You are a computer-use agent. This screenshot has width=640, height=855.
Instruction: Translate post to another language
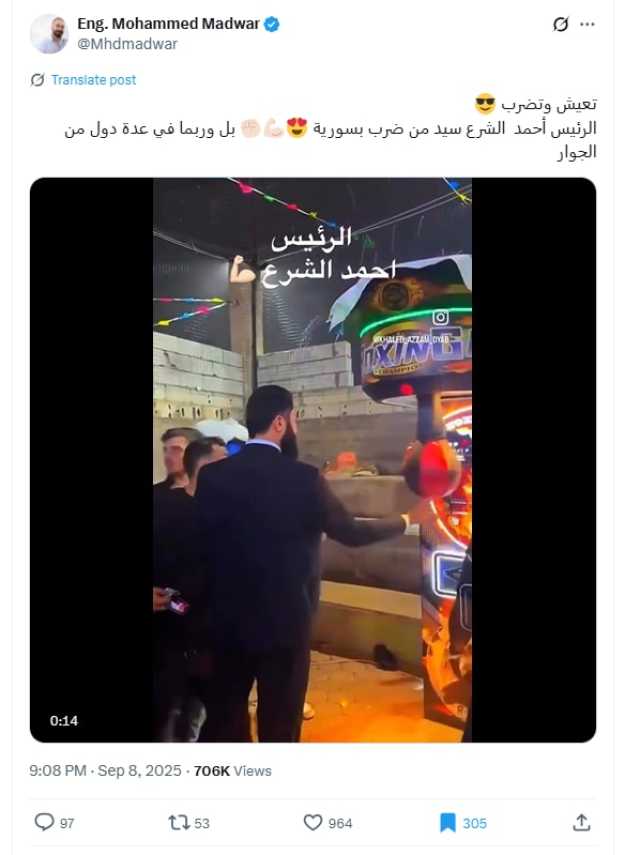pos(94,80)
